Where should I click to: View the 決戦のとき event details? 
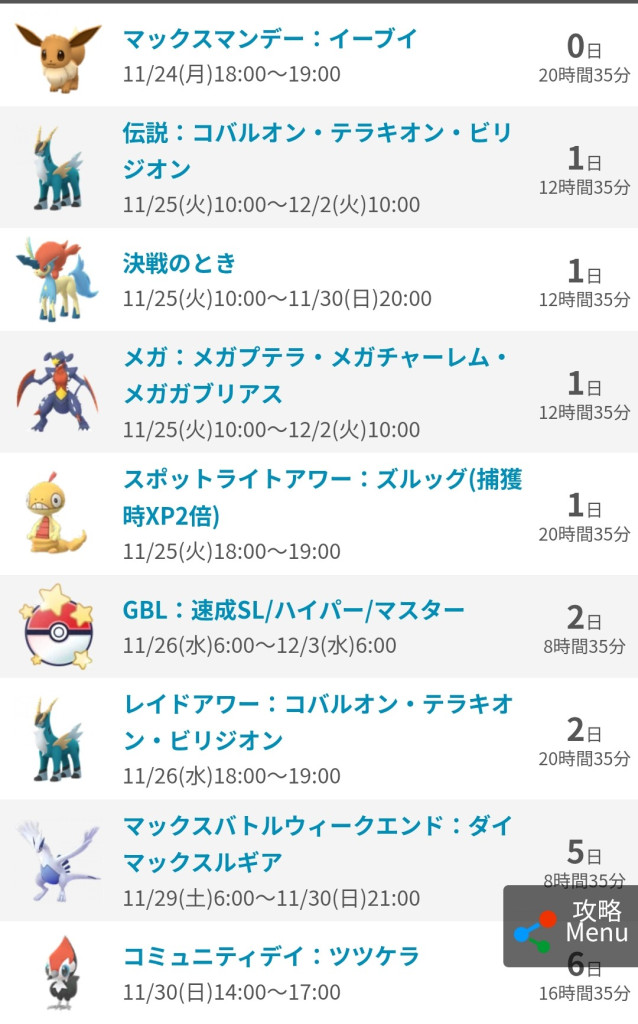point(180,264)
